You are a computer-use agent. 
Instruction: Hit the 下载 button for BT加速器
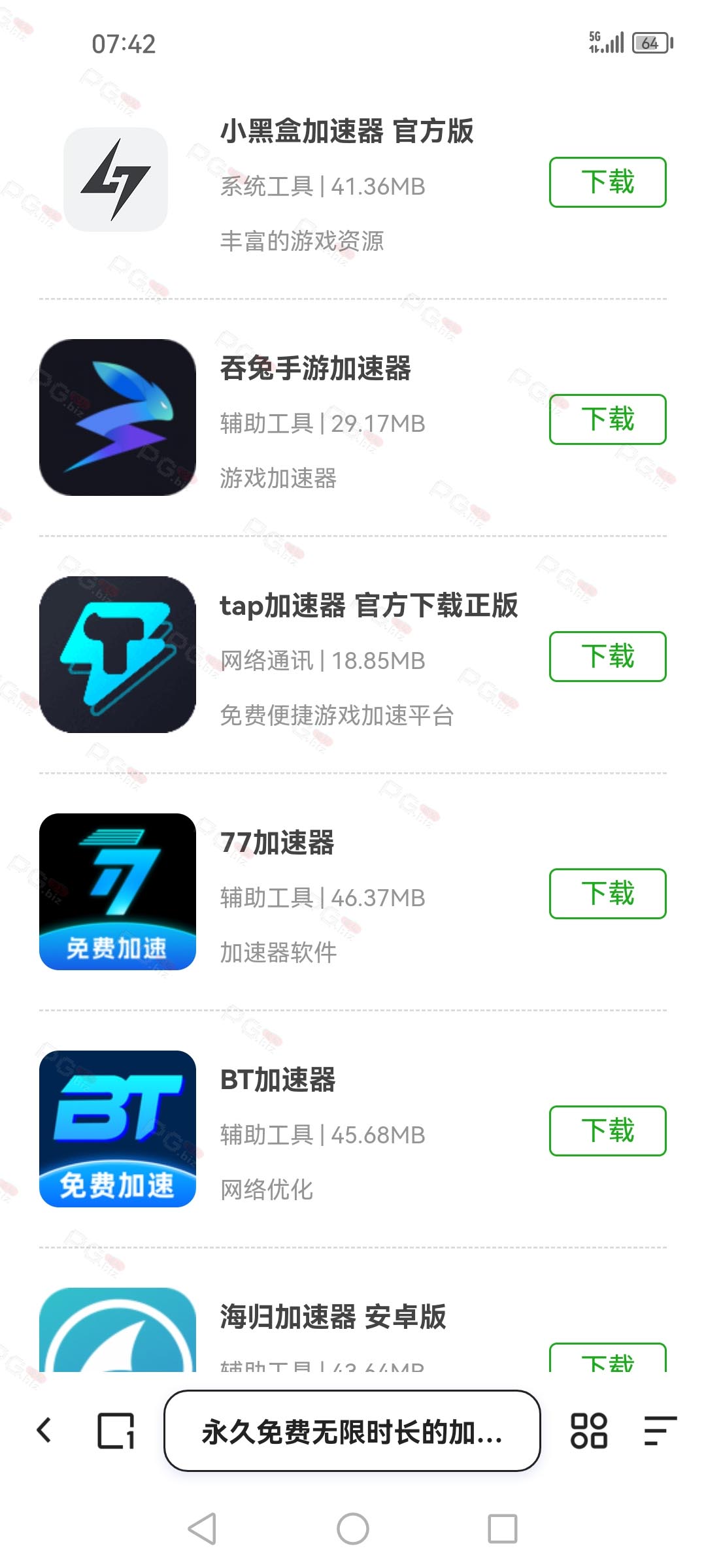607,1131
